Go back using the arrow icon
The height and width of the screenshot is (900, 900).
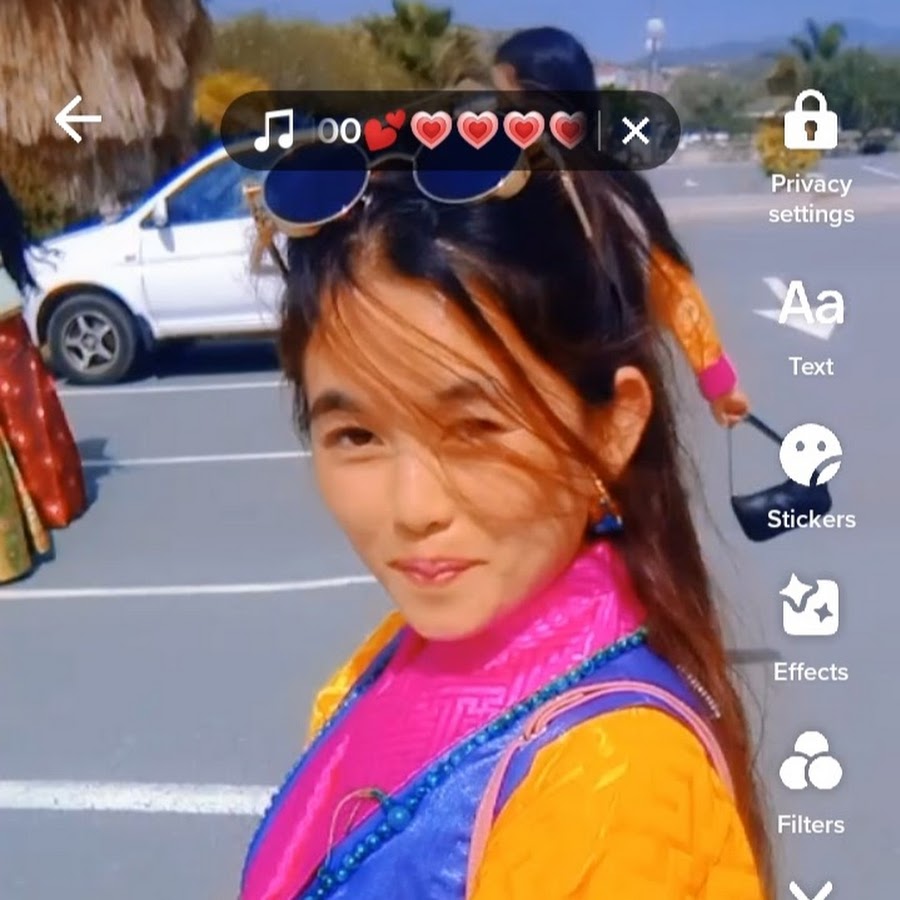[x=78, y=120]
